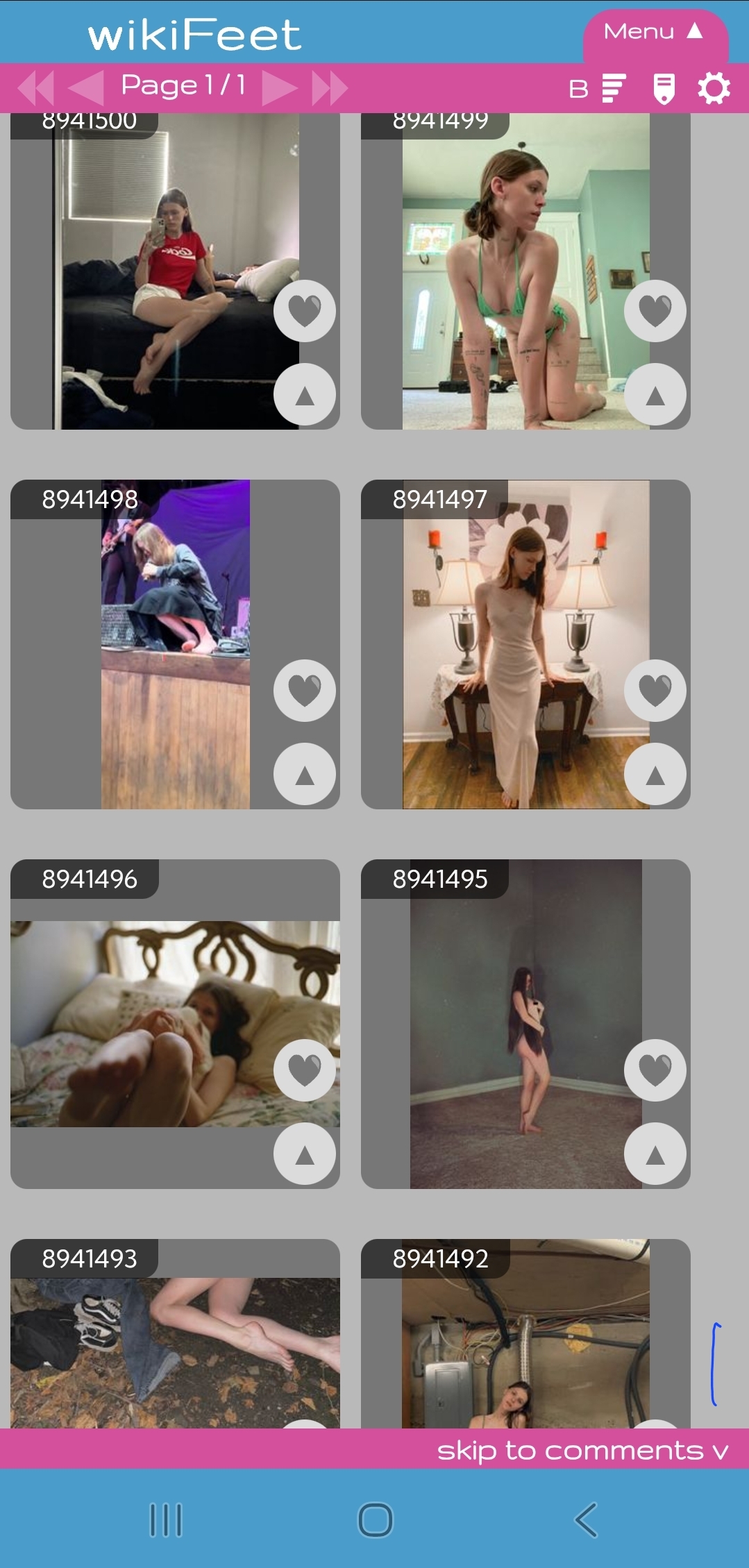749x1568 pixels.
Task: Jump to the last page
Action: click(330, 87)
